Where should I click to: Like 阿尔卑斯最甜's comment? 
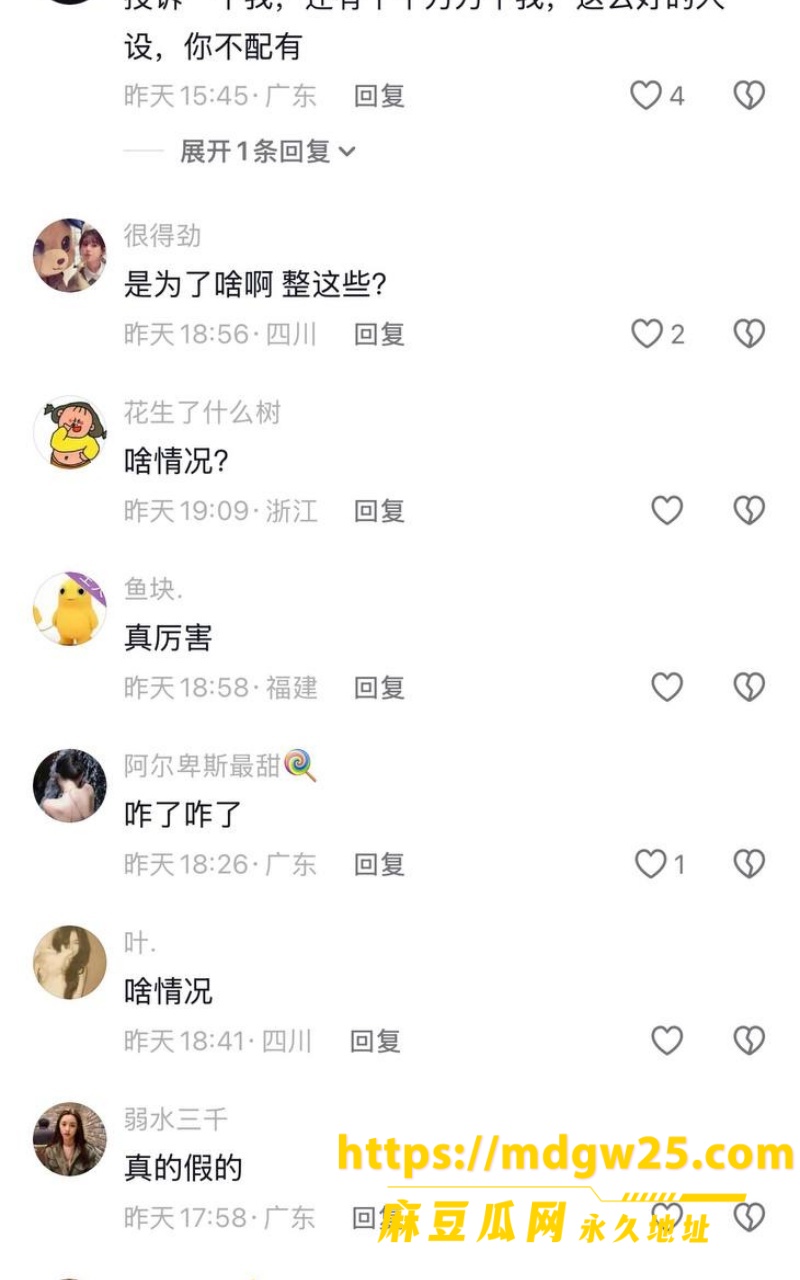(651, 864)
